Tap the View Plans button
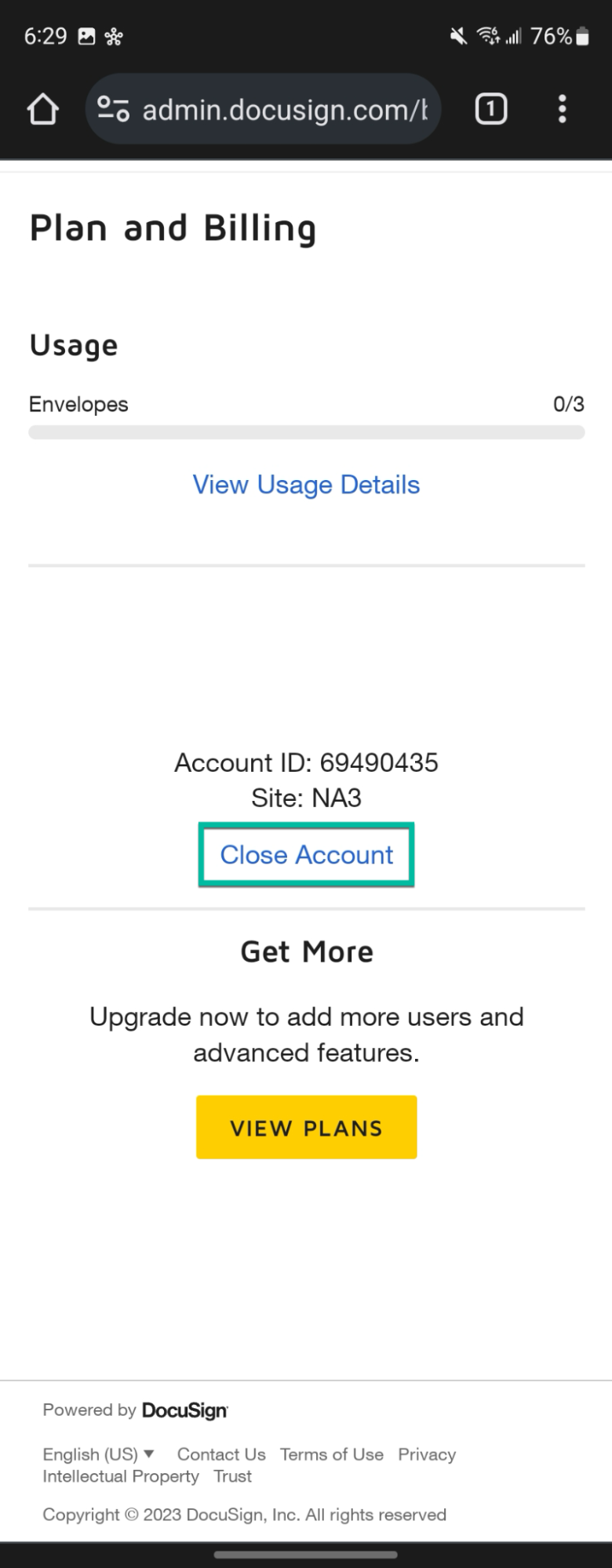The width and height of the screenshot is (612, 1568). [306, 1127]
